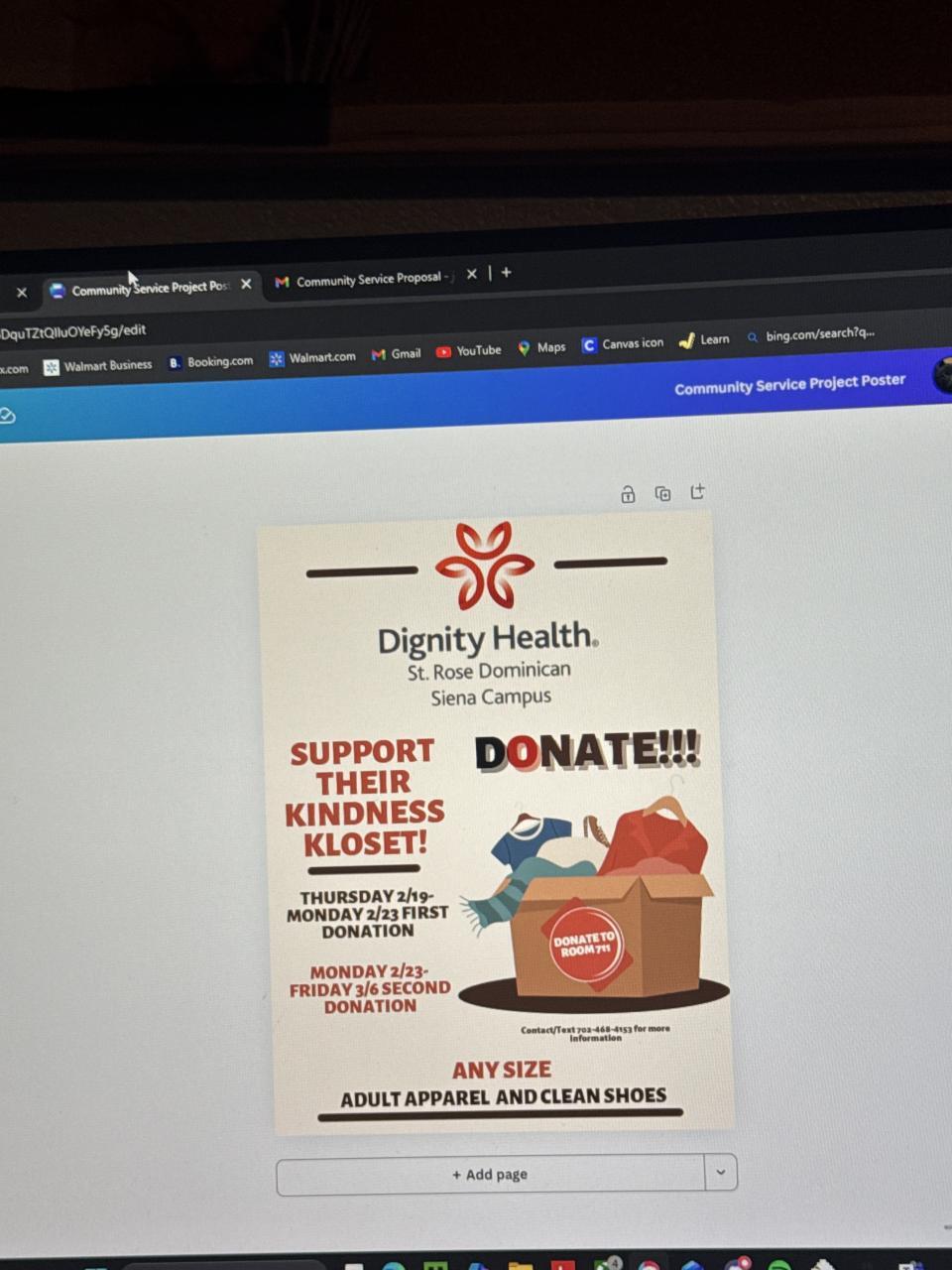Expand the dropdown next to Add page
The width and height of the screenshot is (952, 1270).
pos(721,1172)
